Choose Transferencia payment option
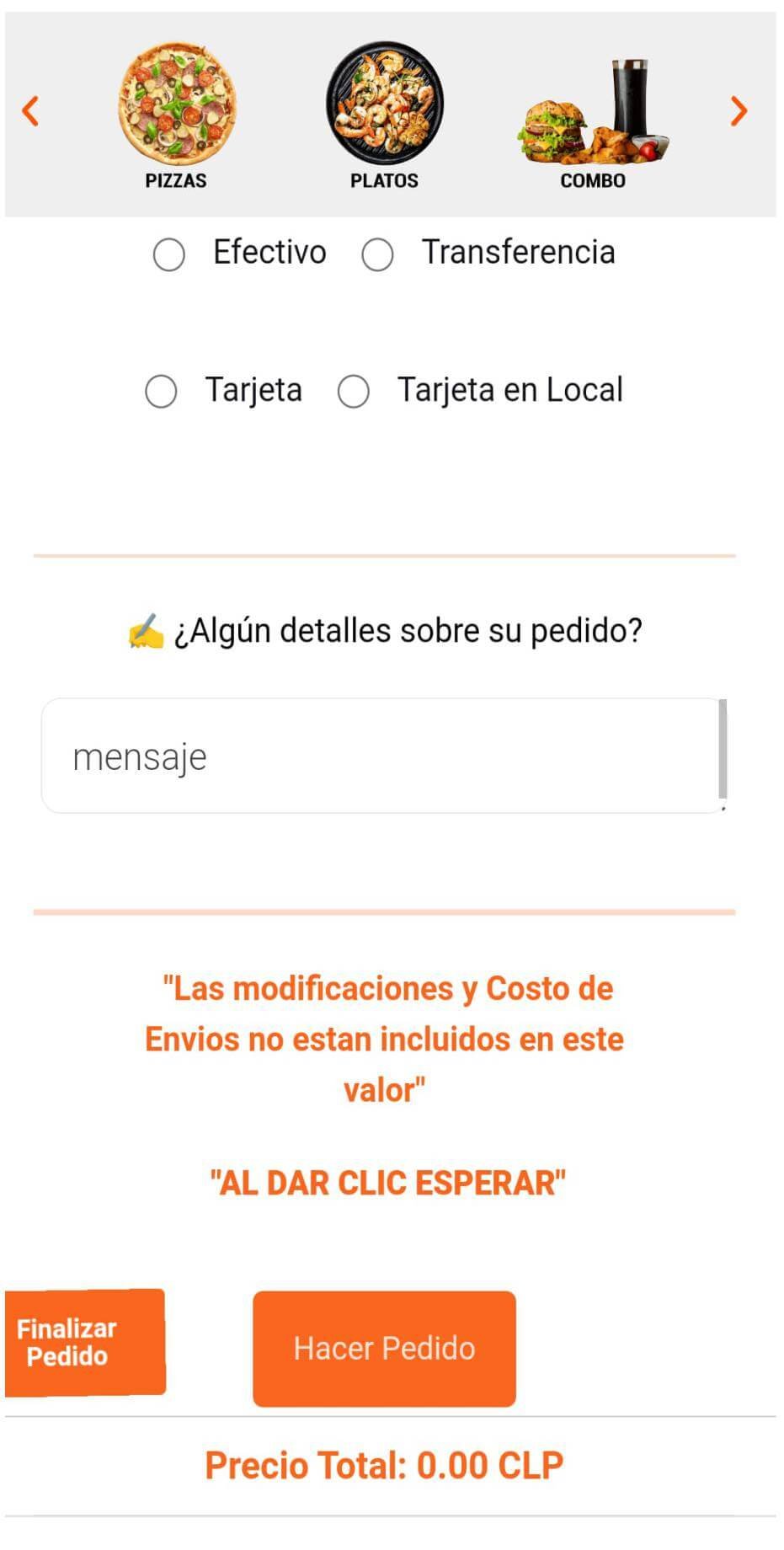The height and width of the screenshot is (1550, 784). click(x=377, y=254)
